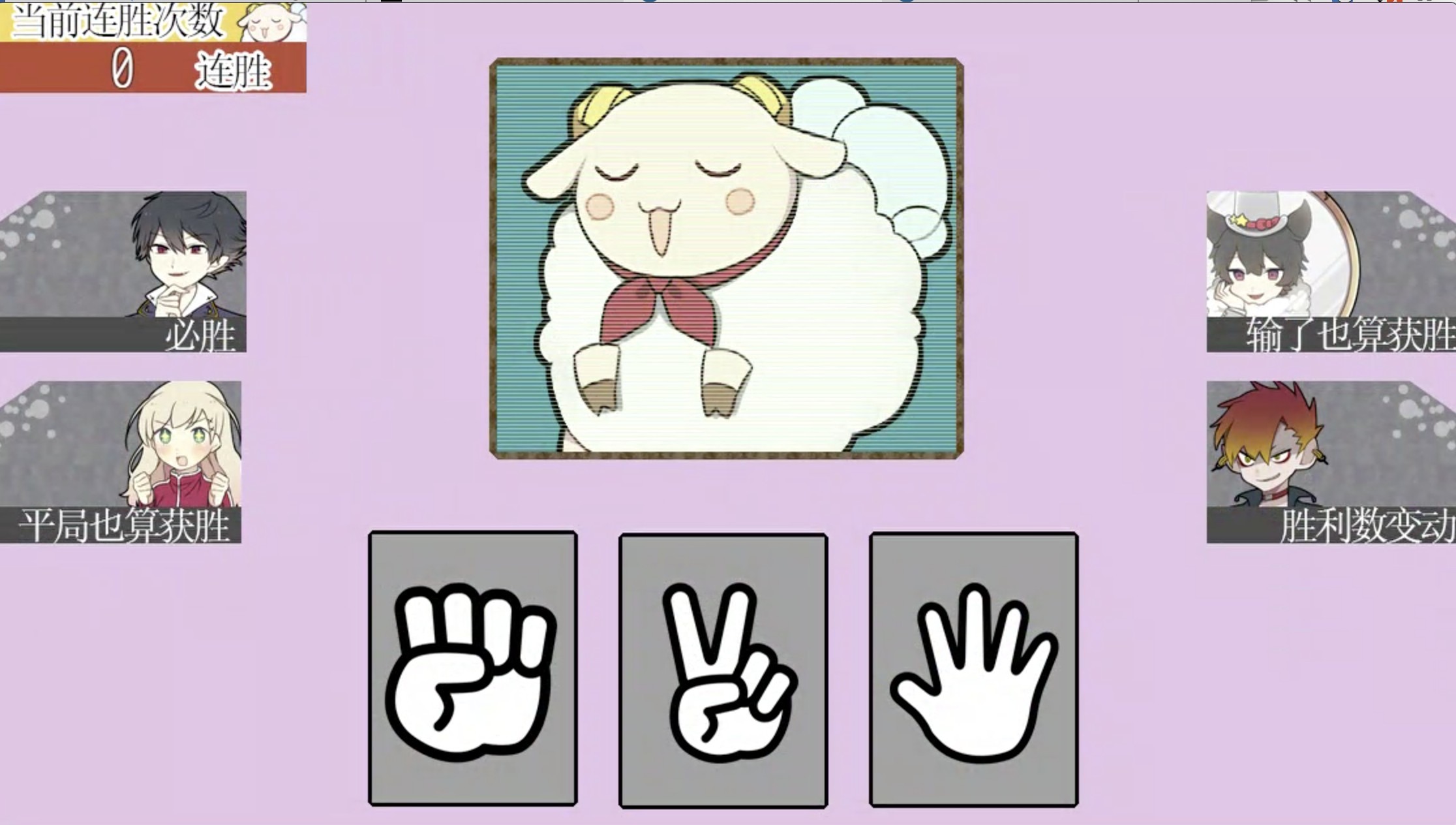
Task: Pick the scissors hand card
Action: [723, 671]
